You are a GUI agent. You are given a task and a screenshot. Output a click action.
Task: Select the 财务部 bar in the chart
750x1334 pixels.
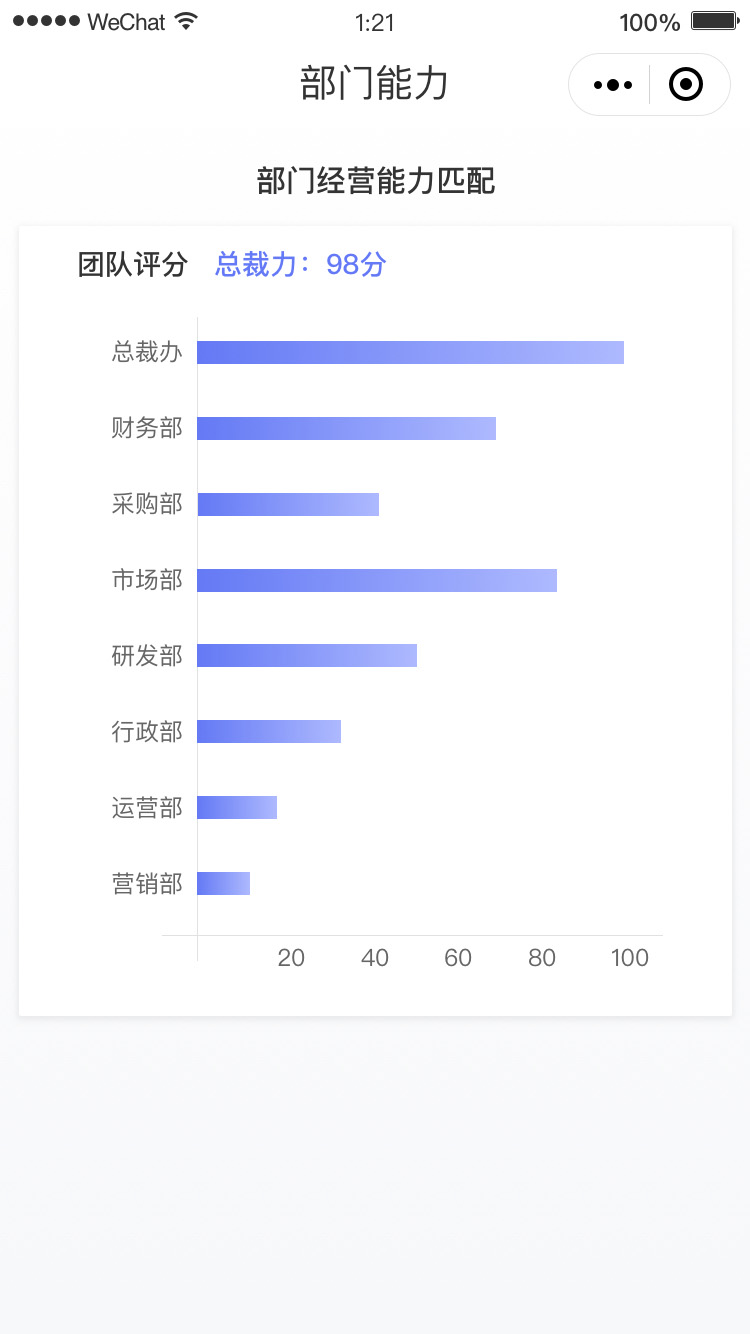click(x=346, y=428)
